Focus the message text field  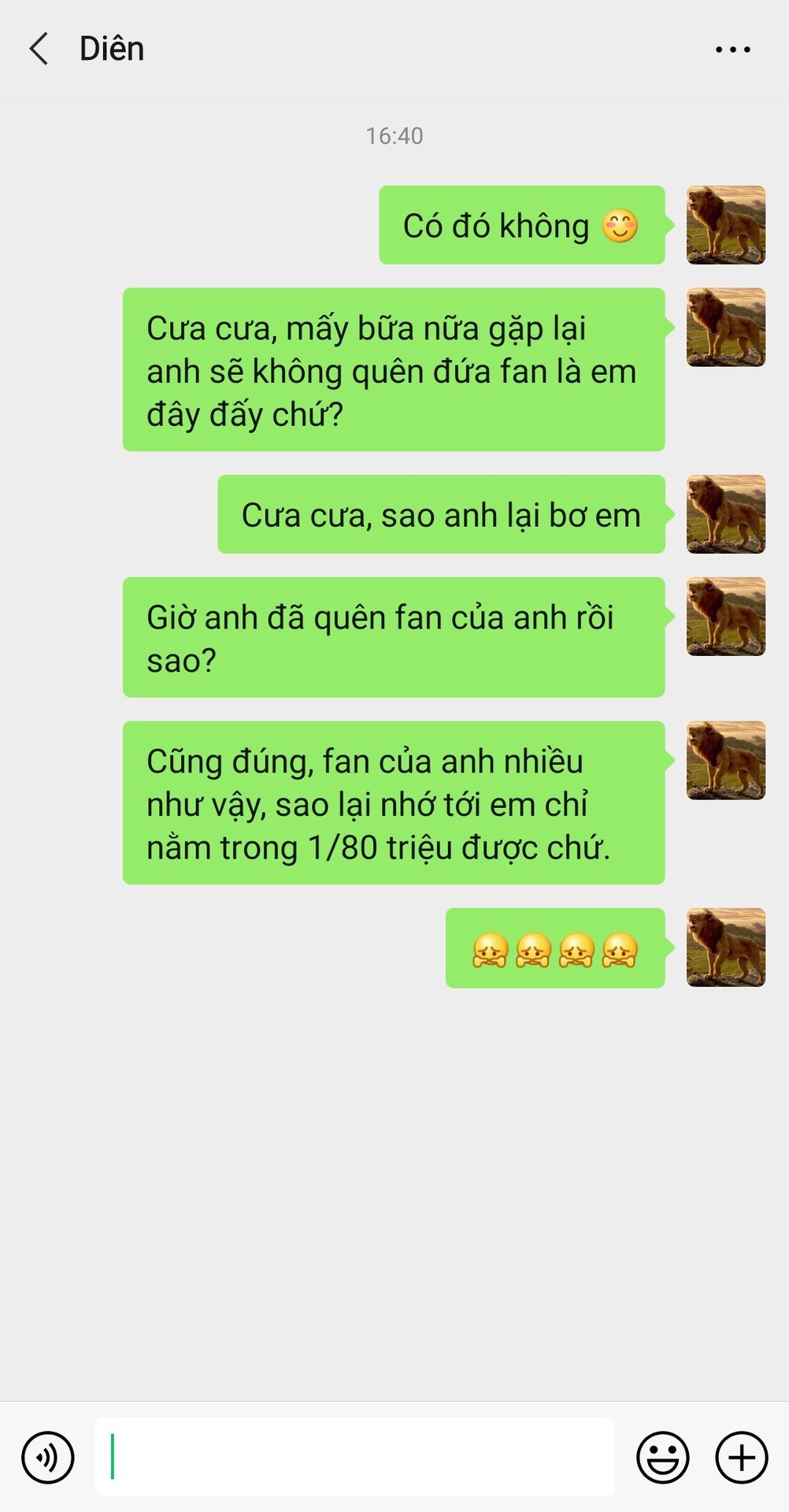354,1456
